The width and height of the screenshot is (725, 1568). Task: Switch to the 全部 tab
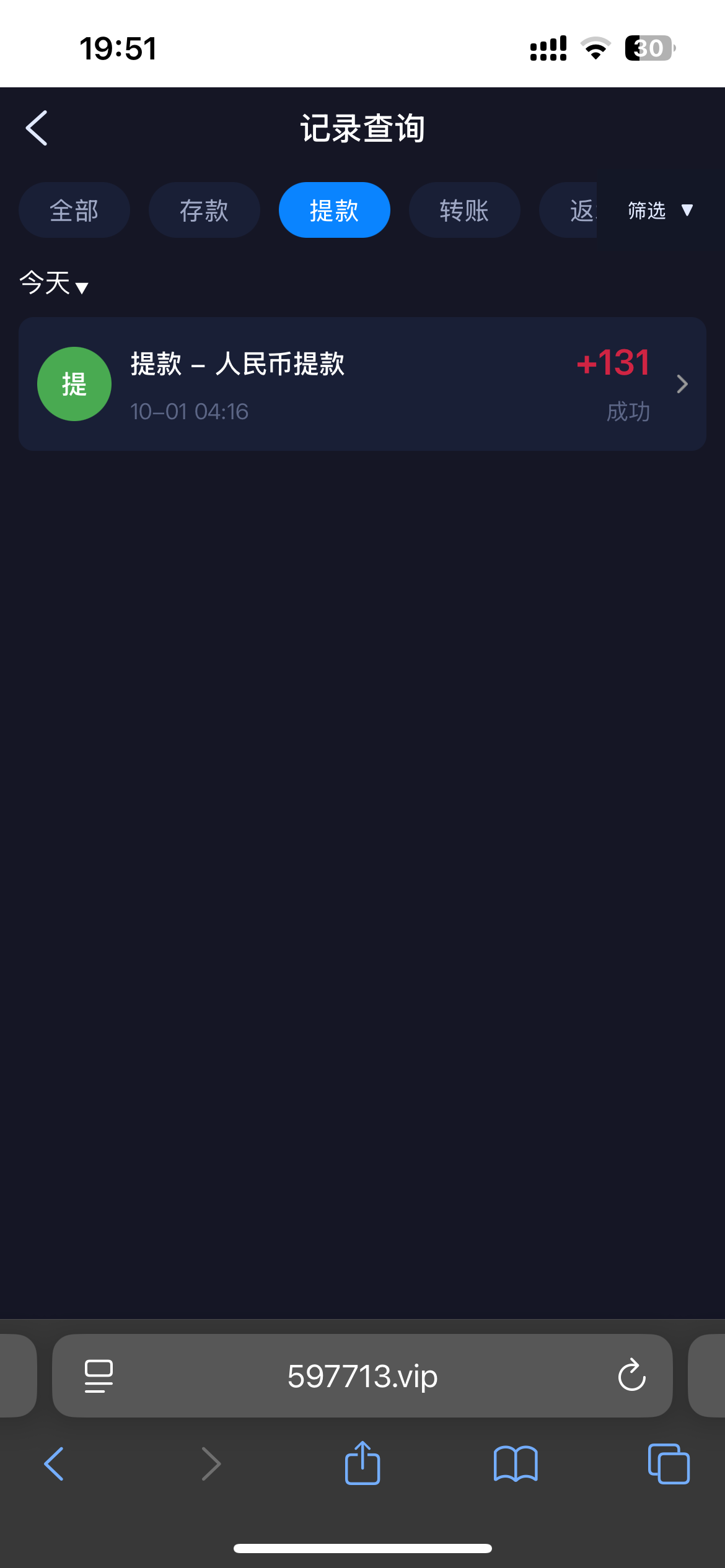click(74, 211)
